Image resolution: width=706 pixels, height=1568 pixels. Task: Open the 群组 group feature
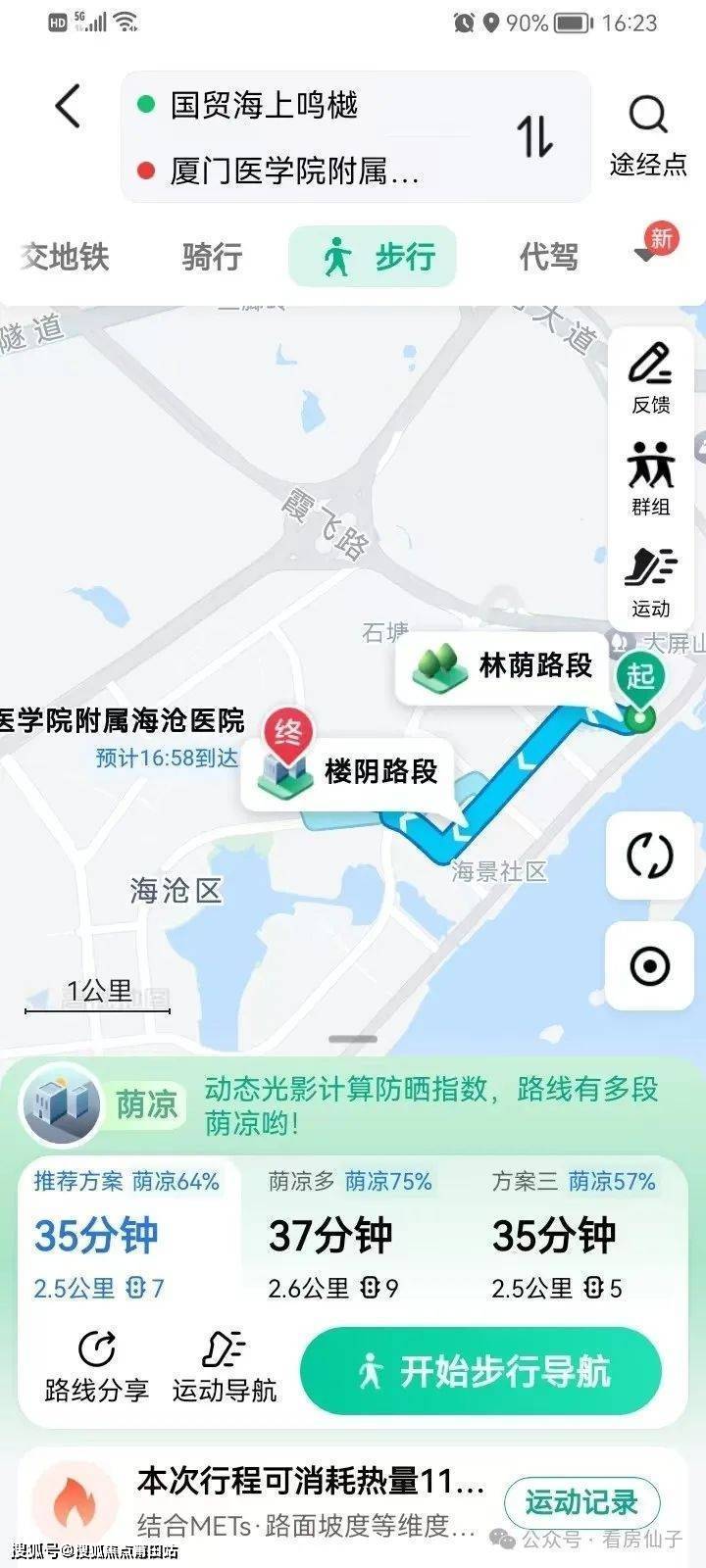pyautogui.click(x=650, y=478)
